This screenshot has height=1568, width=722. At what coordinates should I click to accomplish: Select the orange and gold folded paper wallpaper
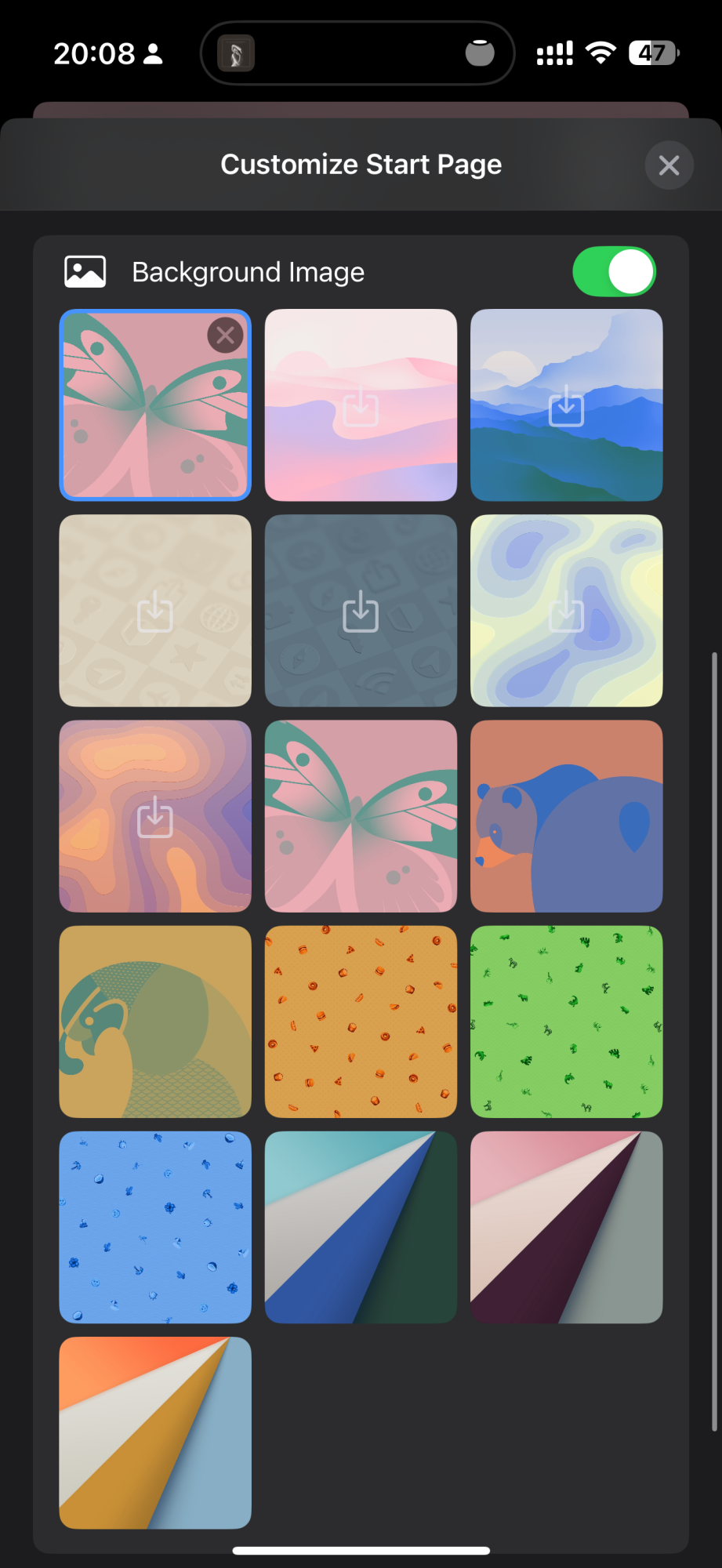tap(155, 1432)
